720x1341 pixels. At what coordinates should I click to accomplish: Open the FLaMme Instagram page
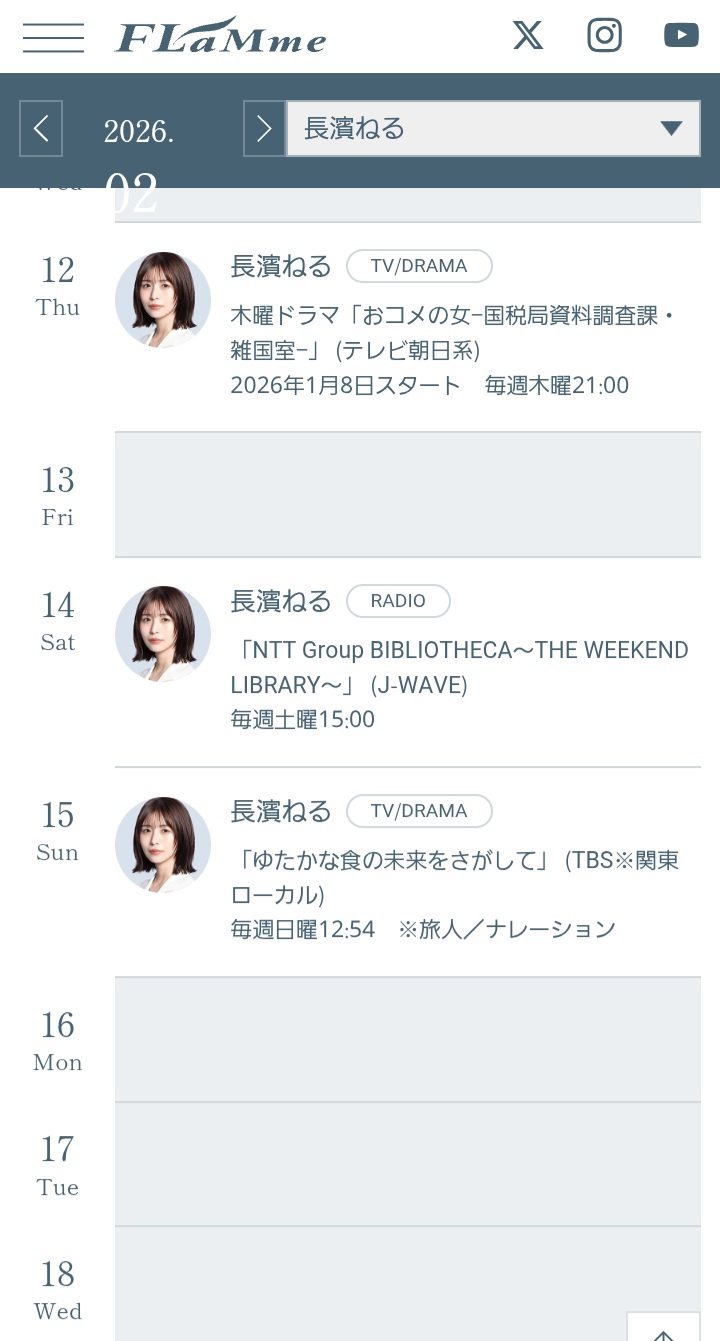[x=604, y=36]
